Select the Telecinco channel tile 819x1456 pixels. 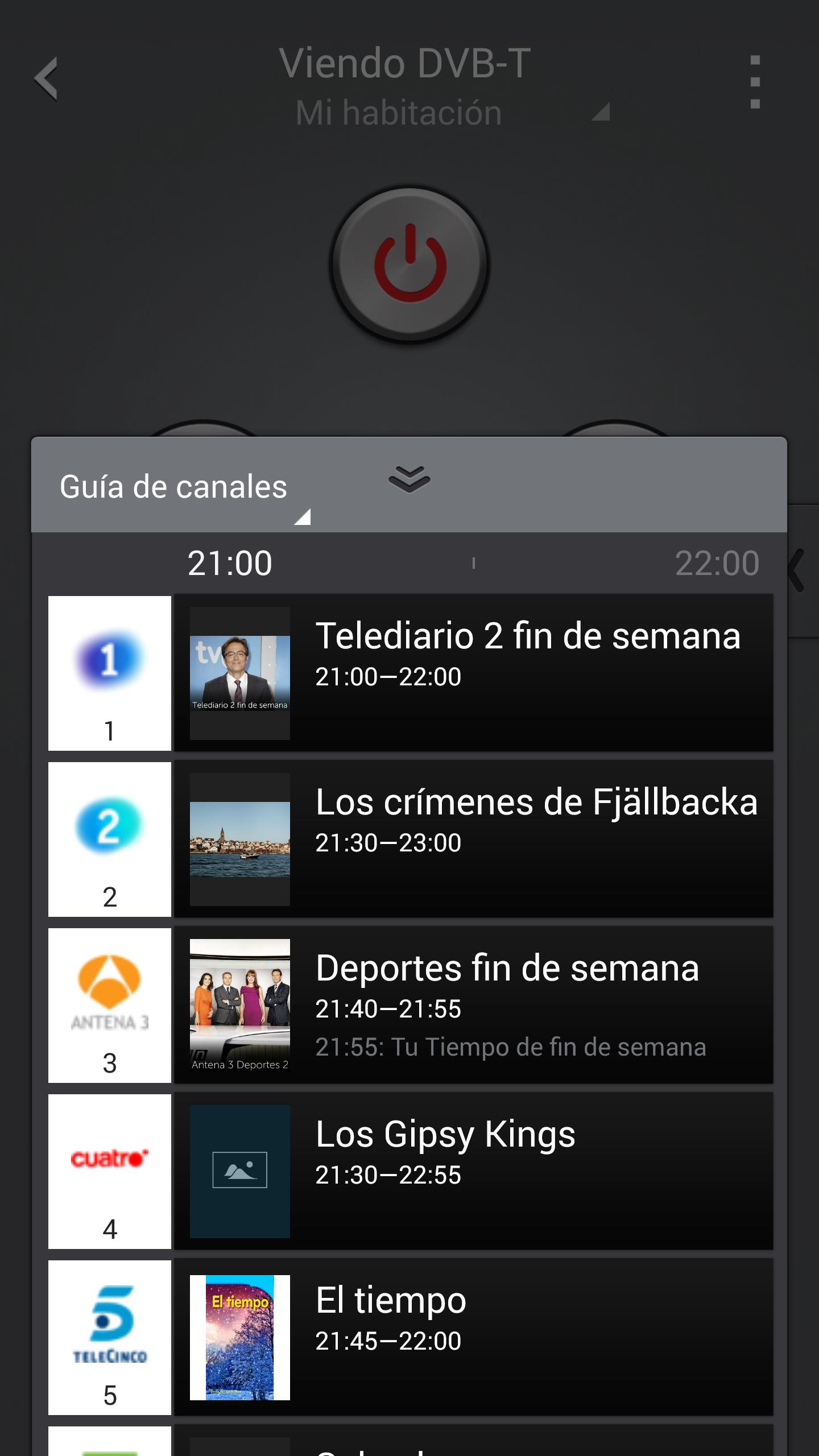click(x=110, y=1337)
